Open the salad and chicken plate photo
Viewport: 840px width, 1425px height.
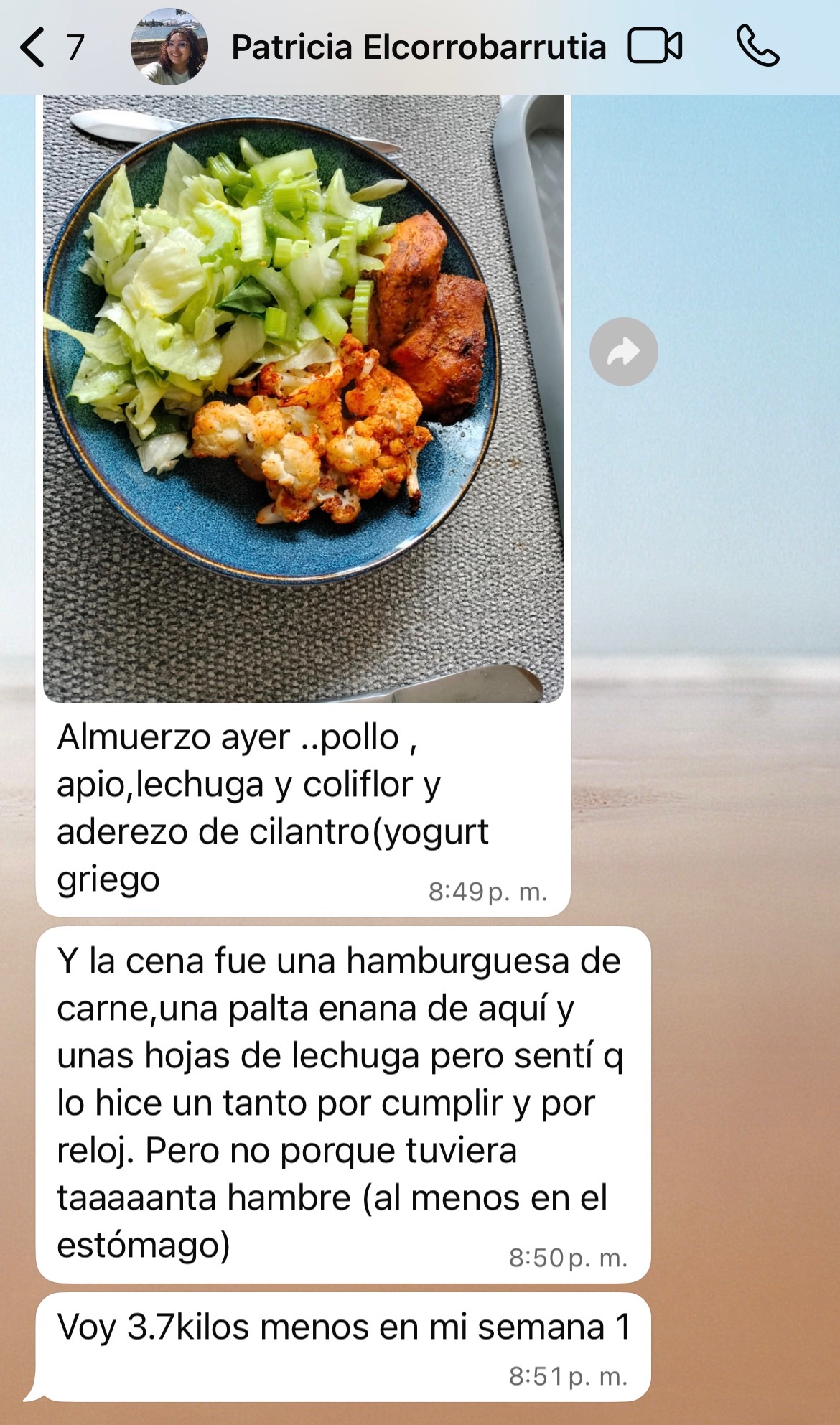pos(302,398)
